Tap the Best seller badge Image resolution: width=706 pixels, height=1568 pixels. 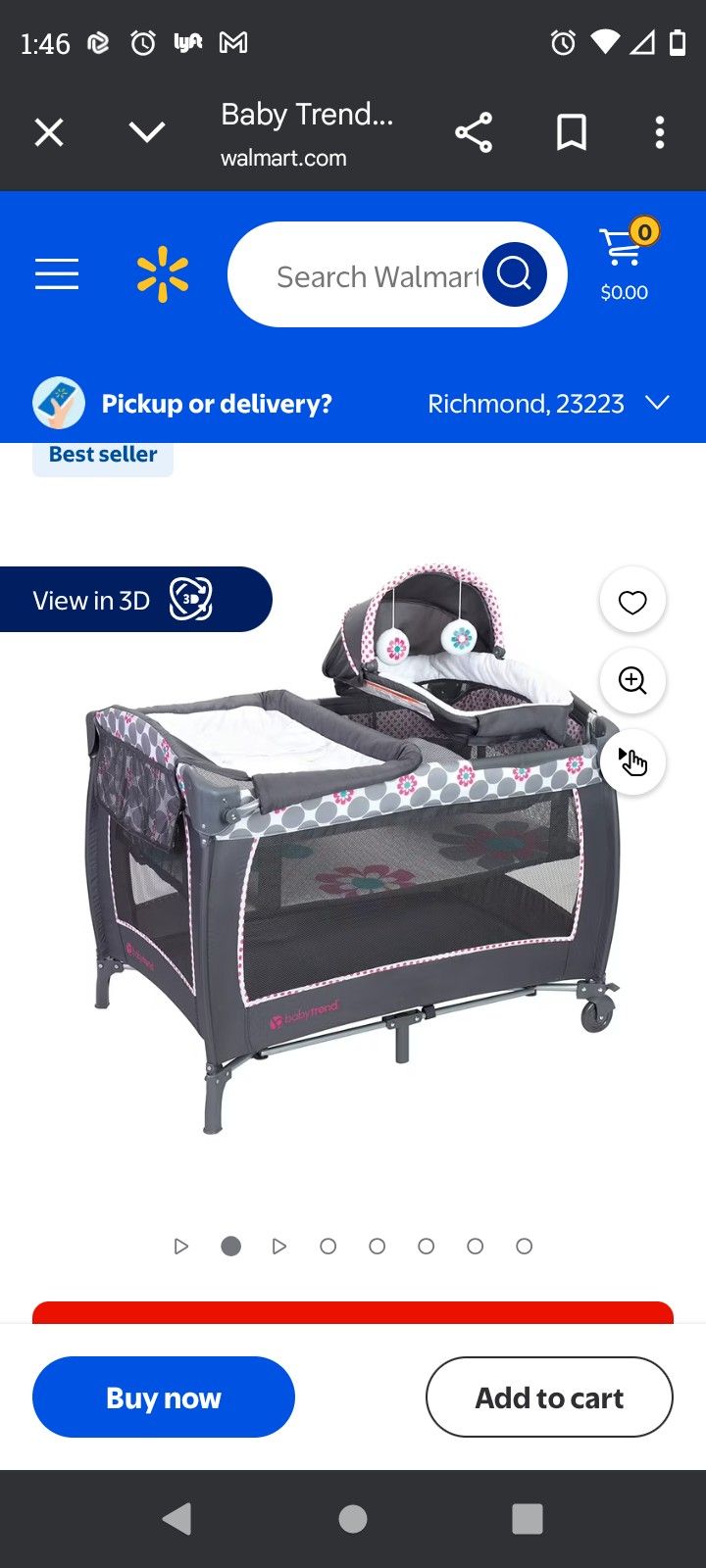click(102, 454)
